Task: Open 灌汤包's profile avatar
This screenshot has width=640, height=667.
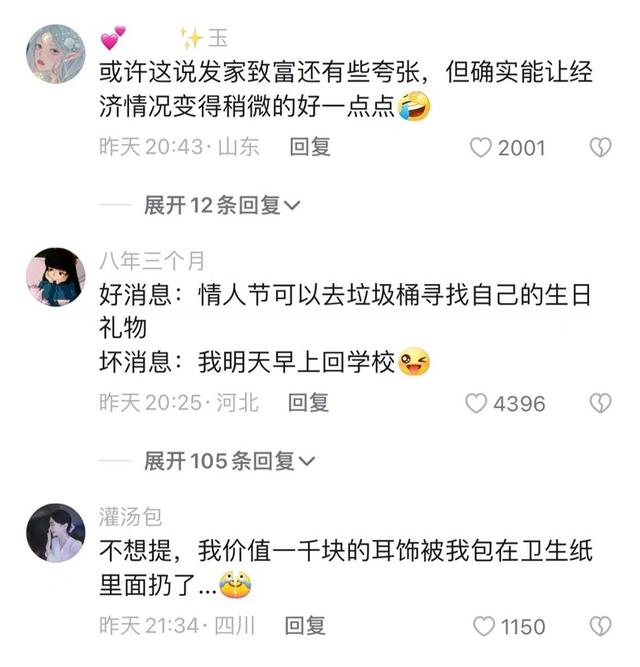Action: pos(55,533)
